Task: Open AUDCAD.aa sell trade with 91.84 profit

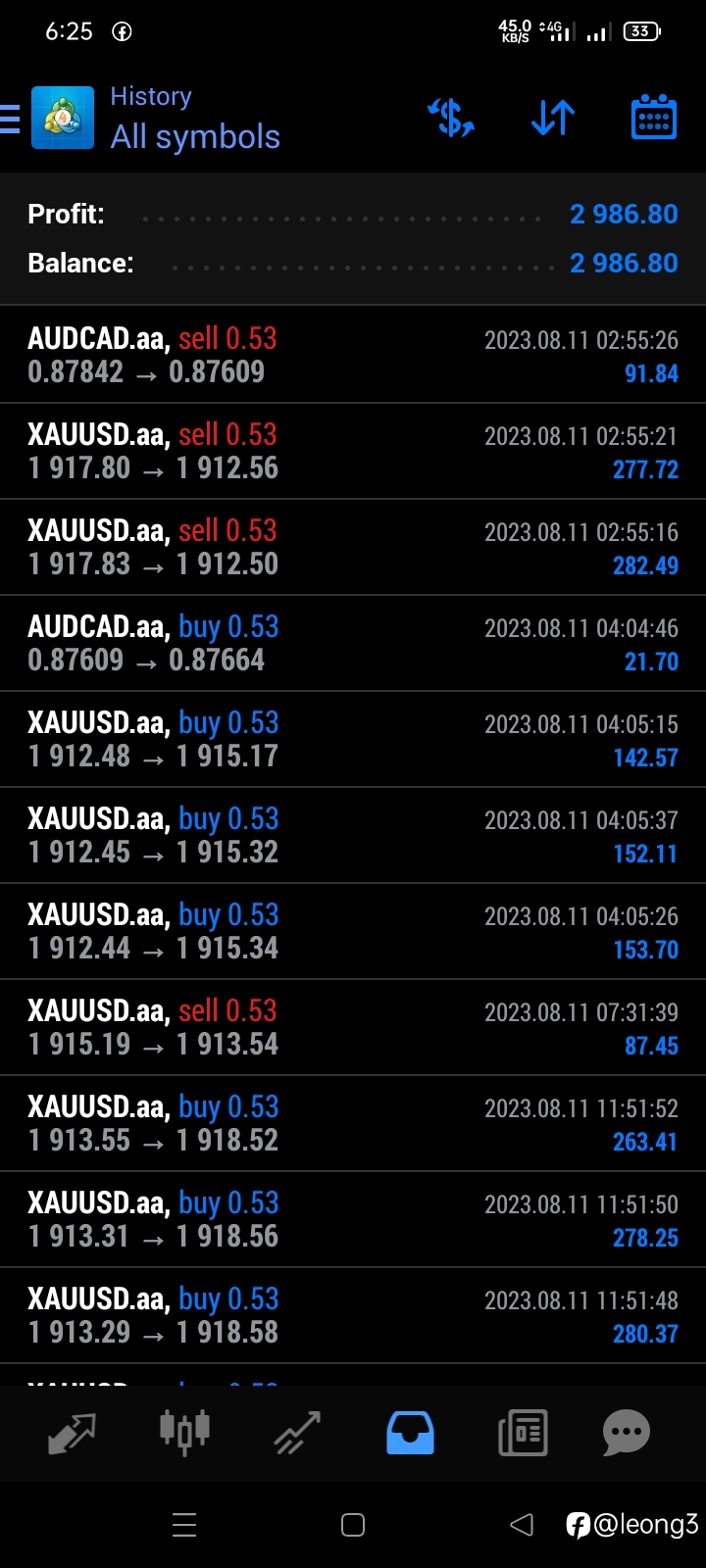Action: coord(353,355)
